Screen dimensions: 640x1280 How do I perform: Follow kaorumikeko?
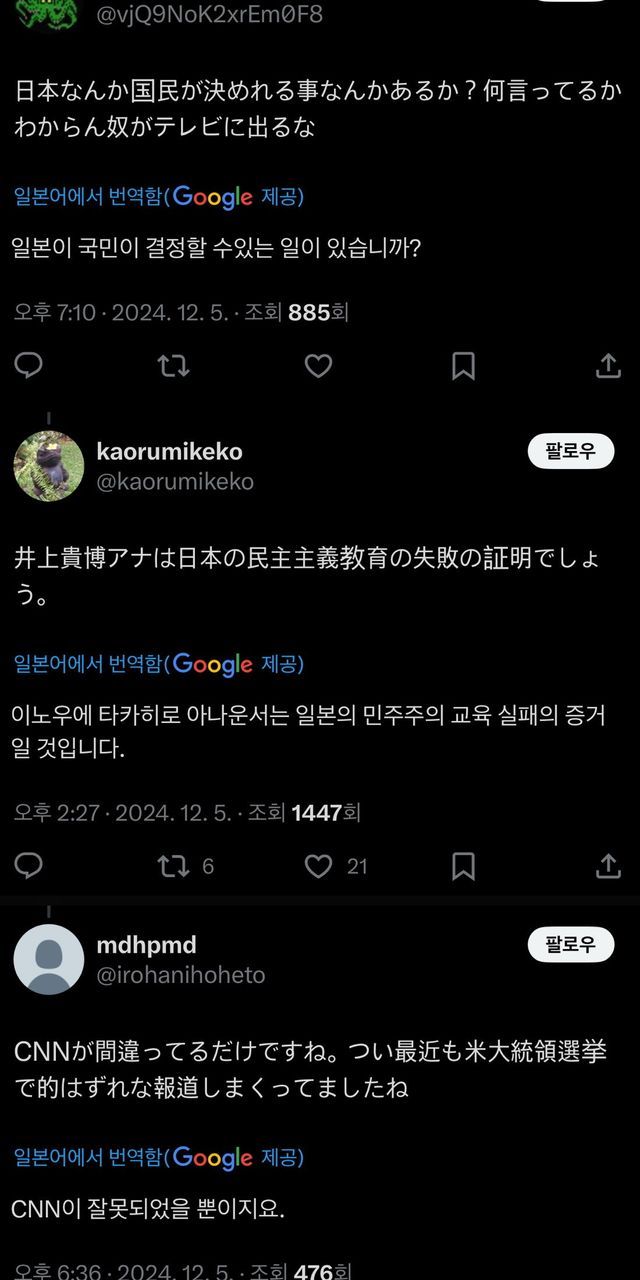pos(571,452)
